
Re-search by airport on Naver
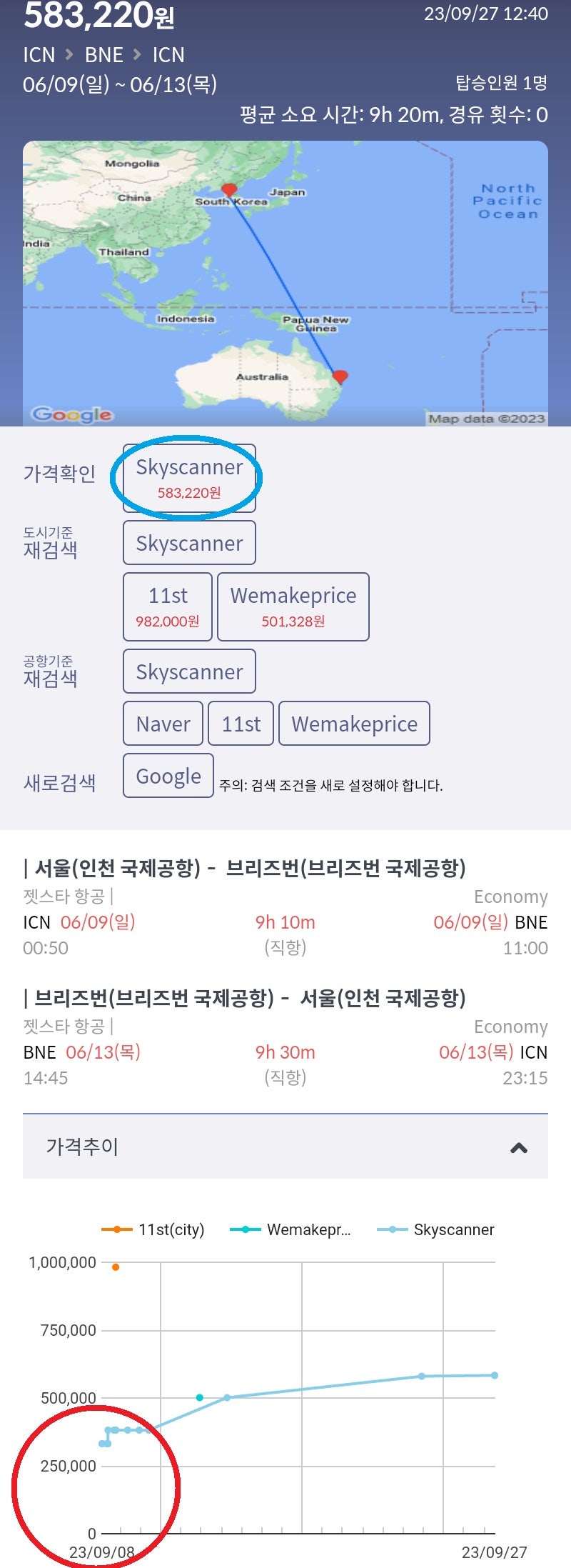(163, 724)
